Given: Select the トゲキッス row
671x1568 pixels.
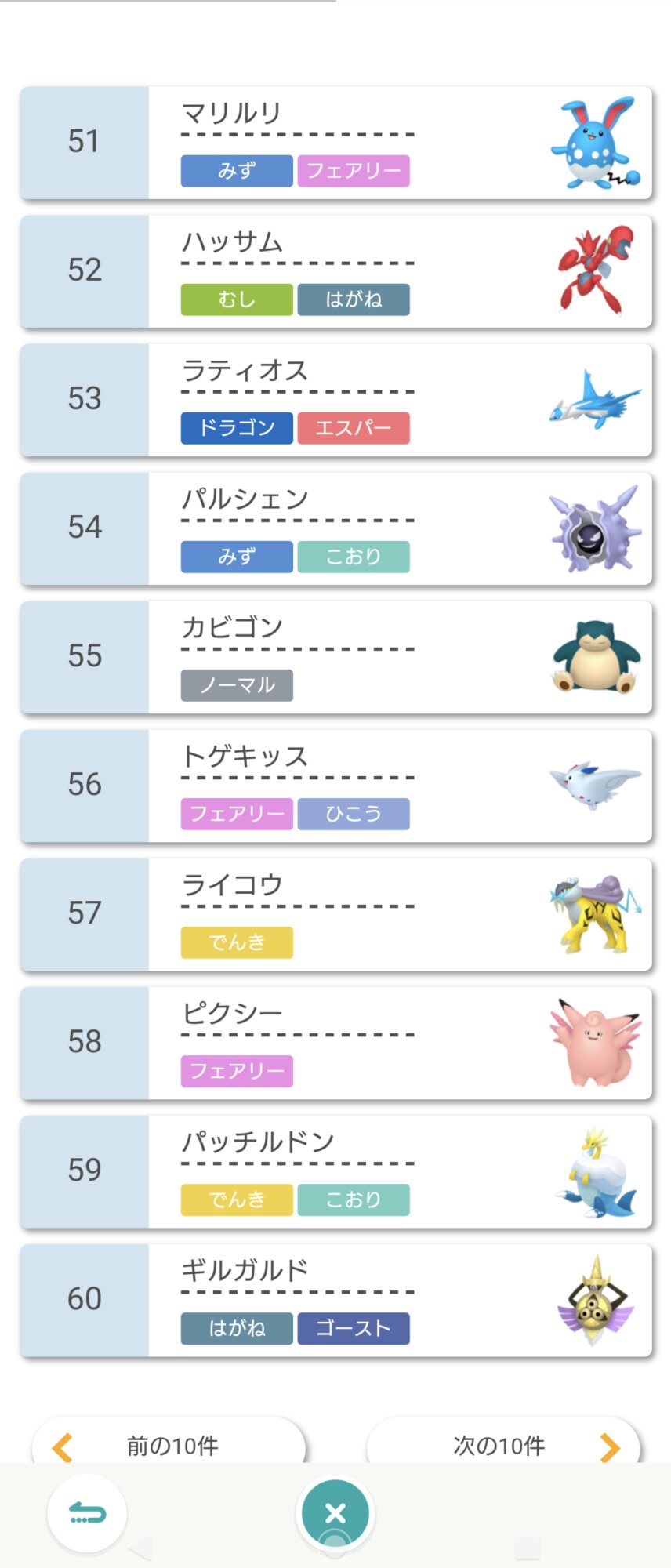Looking at the screenshot, I should 335,785.
